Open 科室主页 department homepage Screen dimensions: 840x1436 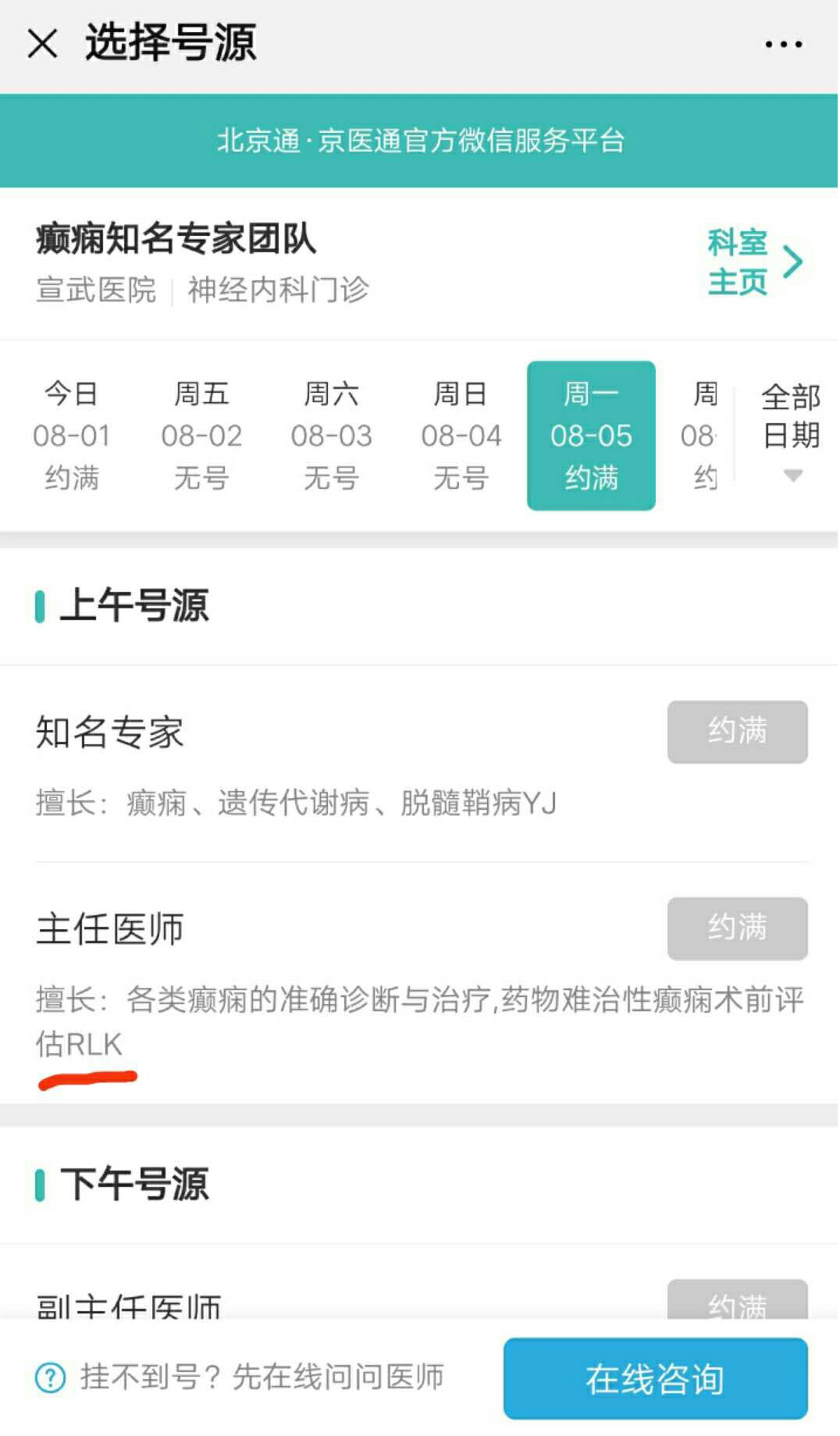(753, 262)
